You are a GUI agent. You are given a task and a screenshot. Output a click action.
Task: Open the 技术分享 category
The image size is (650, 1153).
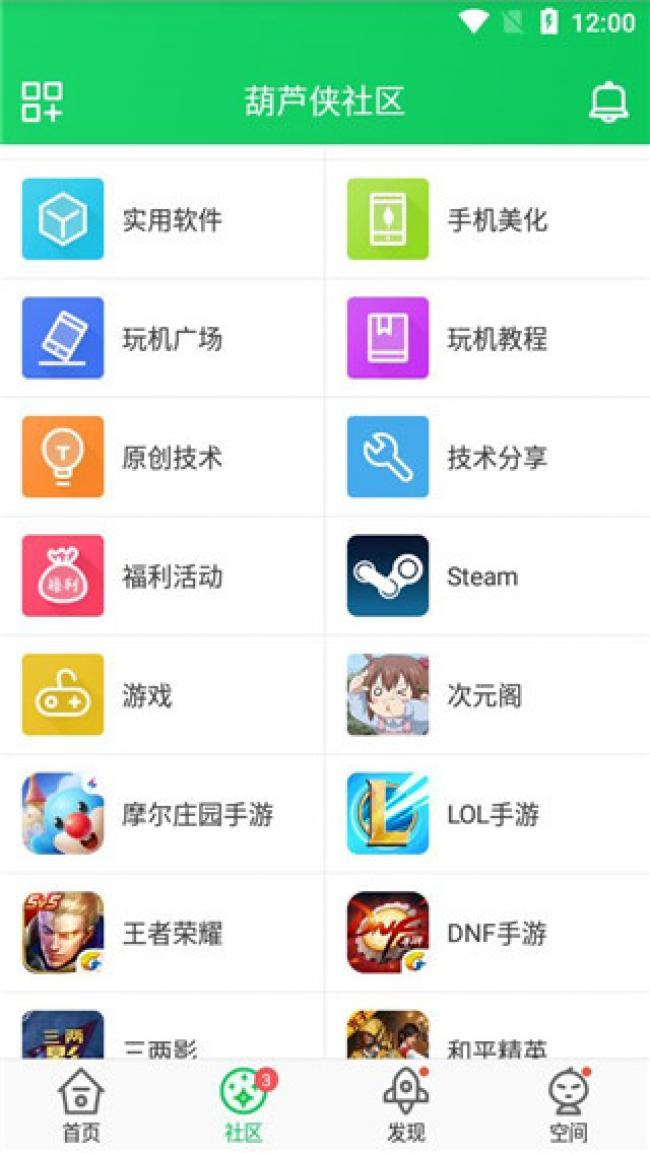[x=487, y=457]
